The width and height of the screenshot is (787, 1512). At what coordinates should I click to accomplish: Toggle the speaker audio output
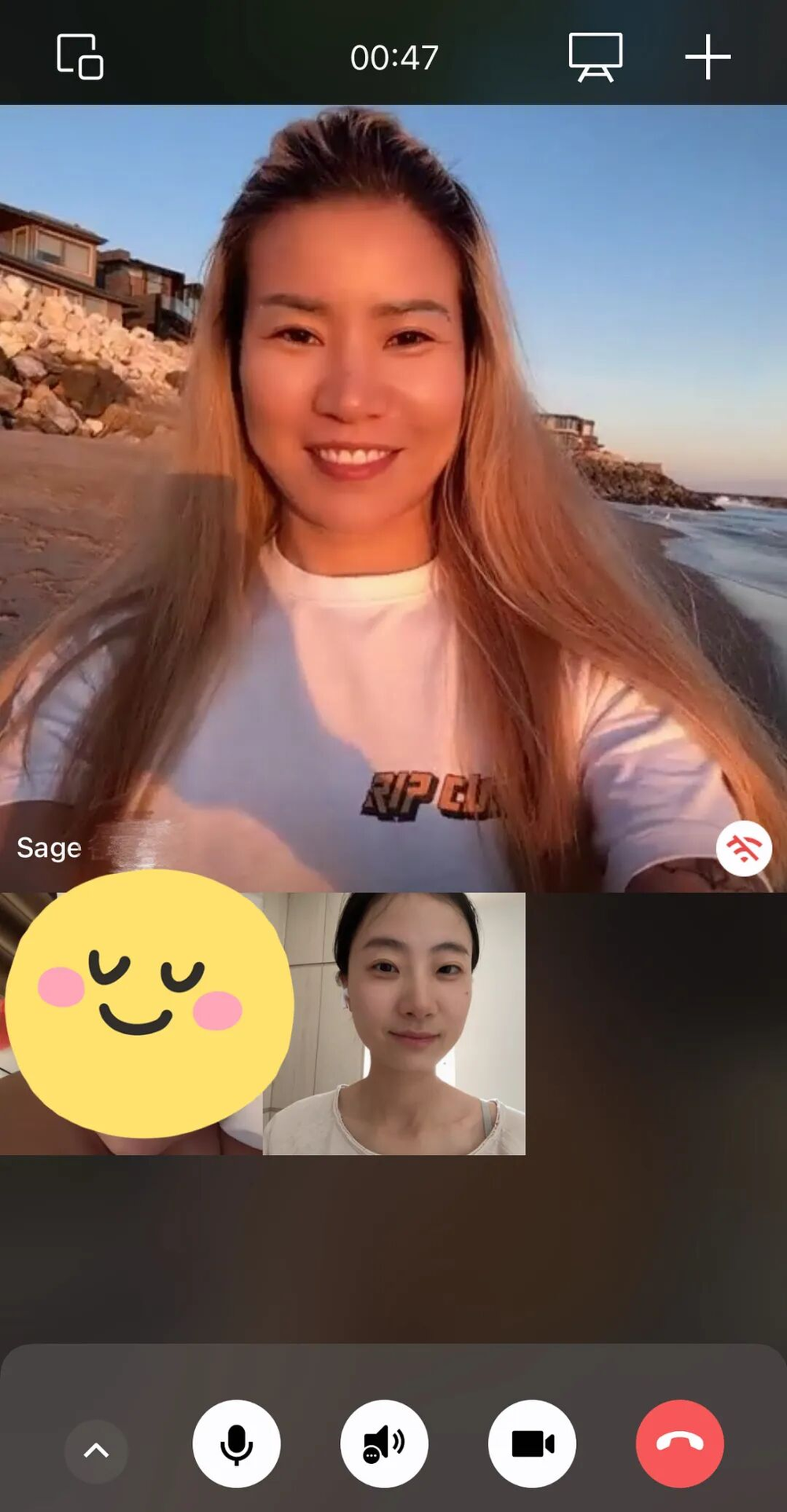pyautogui.click(x=384, y=1444)
